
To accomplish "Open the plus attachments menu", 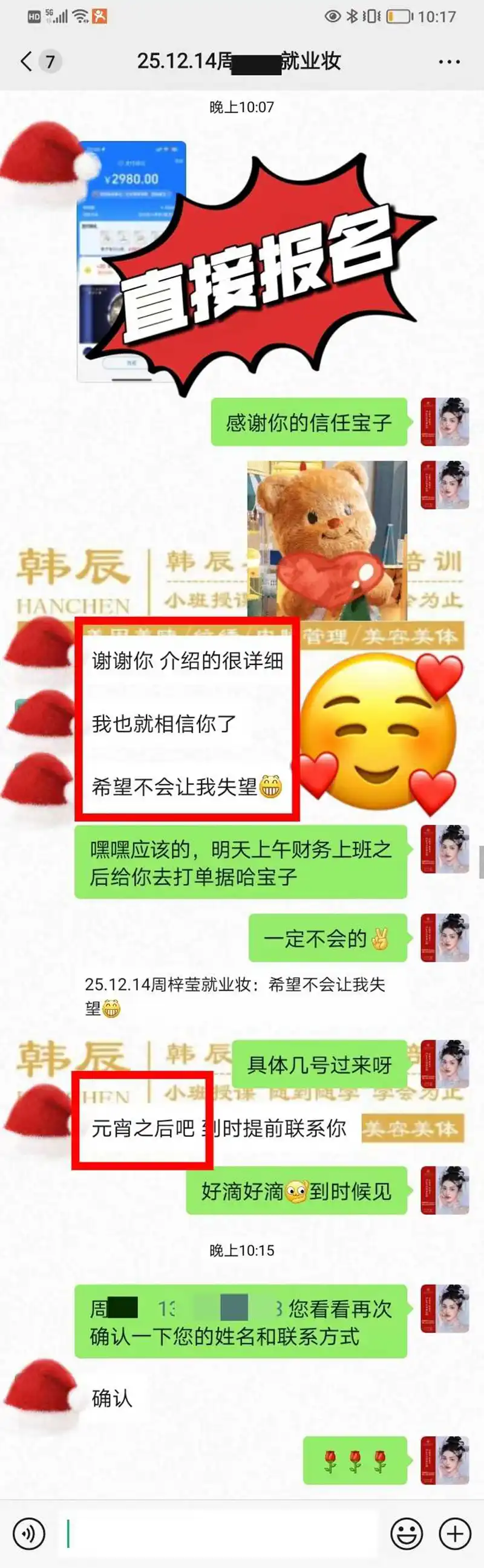I will coord(455,1534).
